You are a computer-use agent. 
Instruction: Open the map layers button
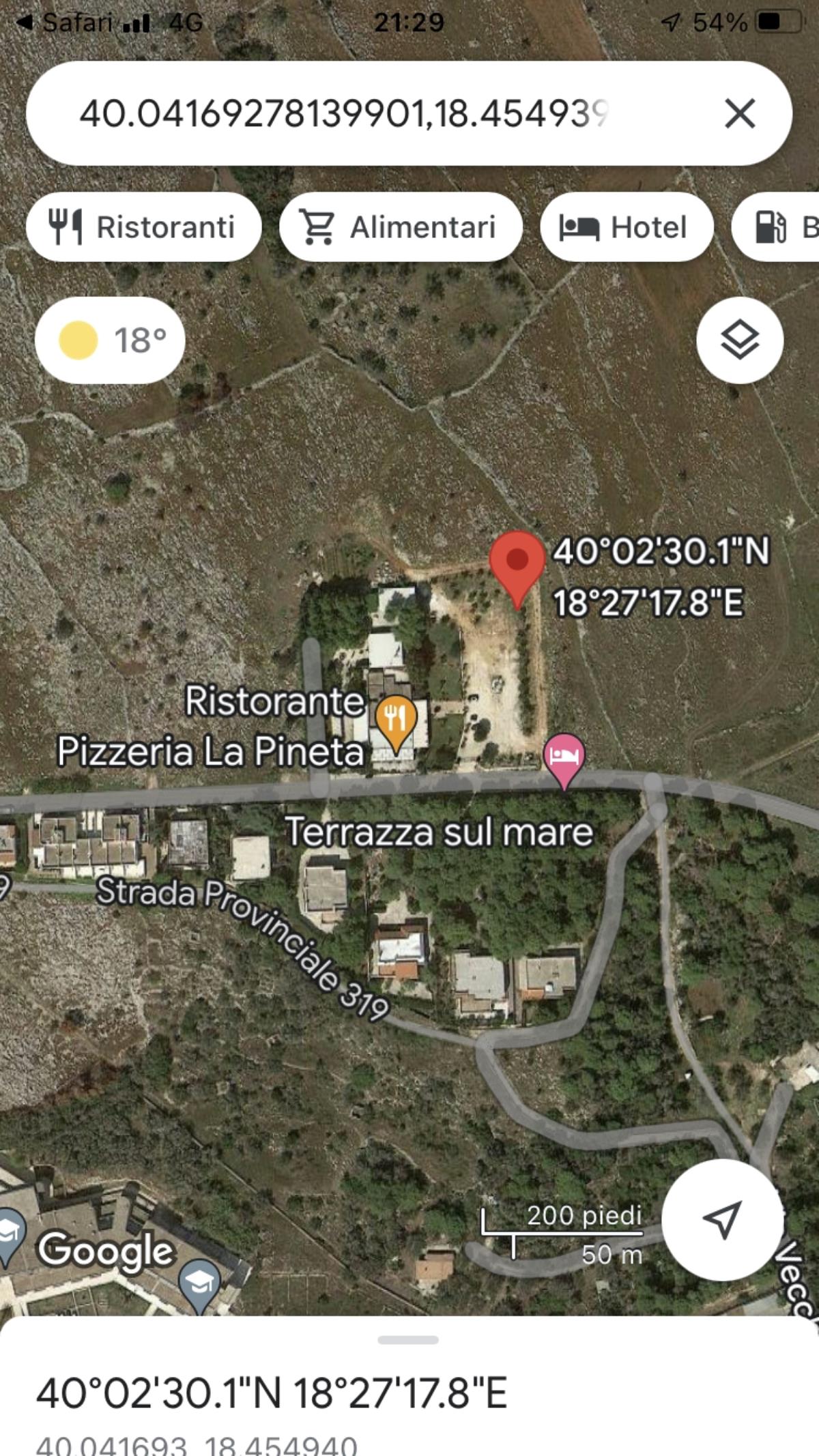pyautogui.click(x=740, y=340)
